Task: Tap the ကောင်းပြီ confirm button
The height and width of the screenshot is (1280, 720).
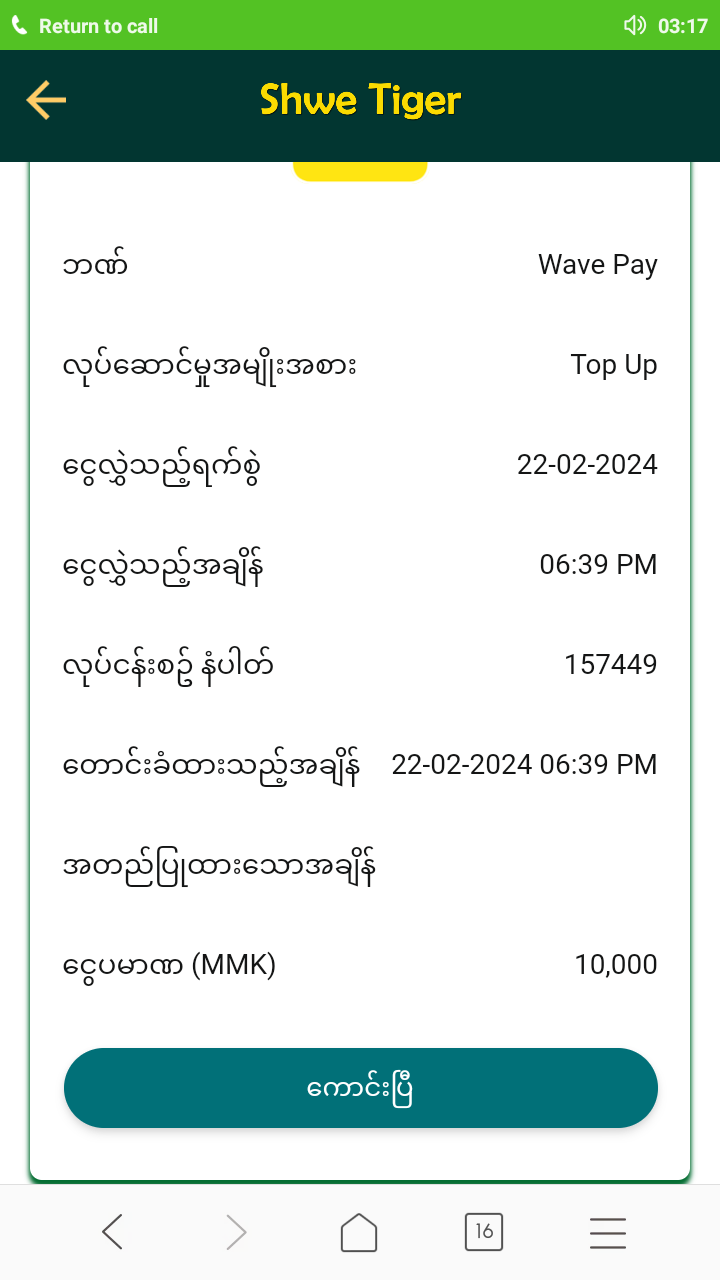Action: tap(360, 1088)
